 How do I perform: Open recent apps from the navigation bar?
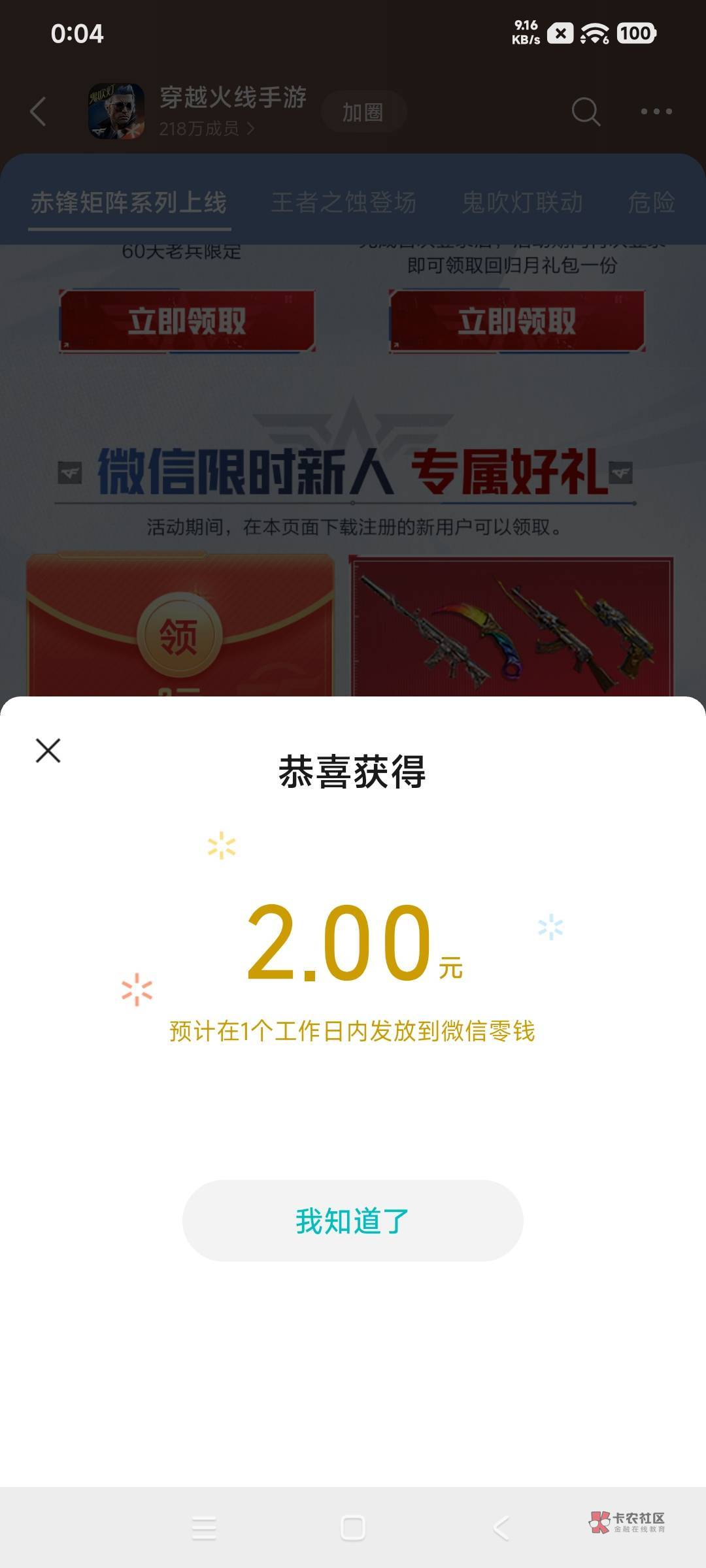204,1528
